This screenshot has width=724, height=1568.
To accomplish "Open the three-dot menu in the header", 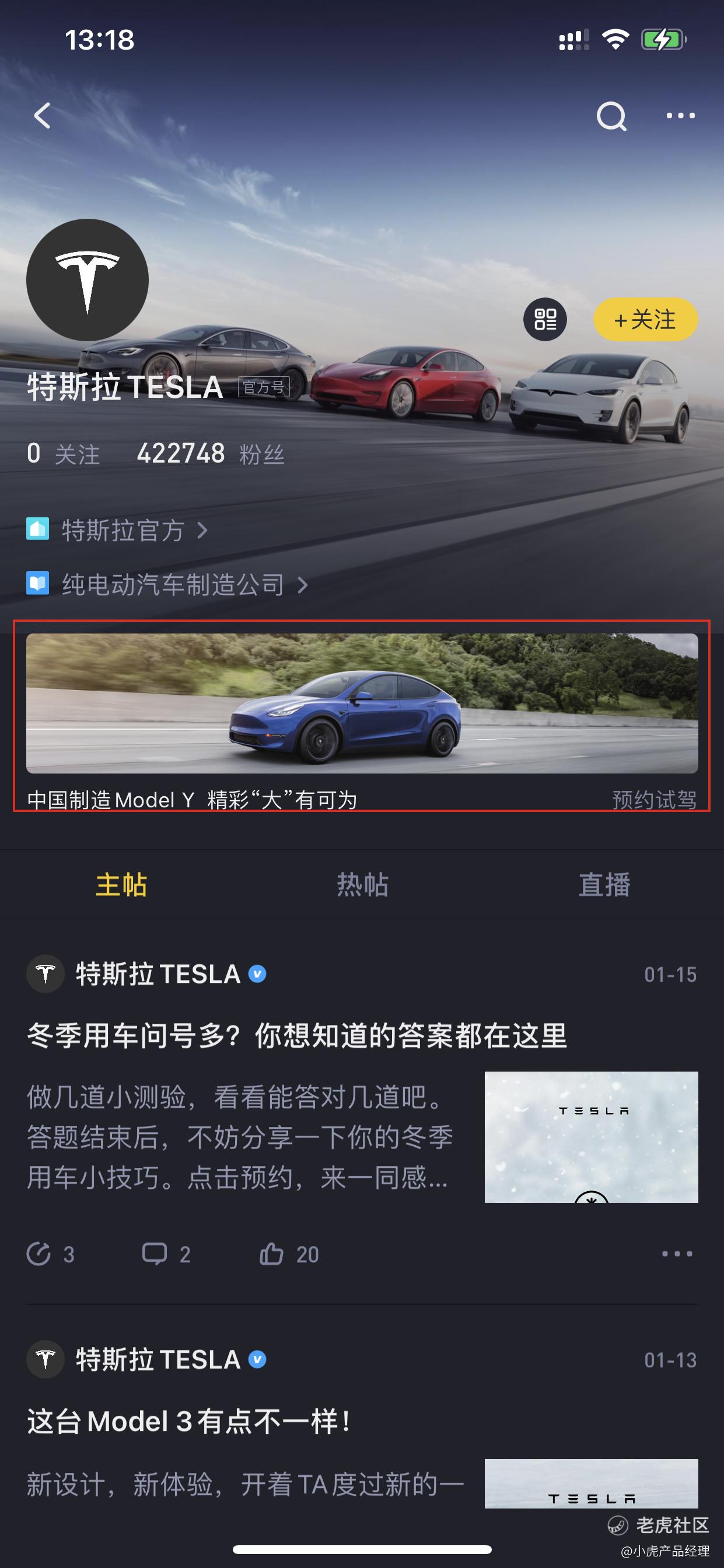I will (680, 116).
